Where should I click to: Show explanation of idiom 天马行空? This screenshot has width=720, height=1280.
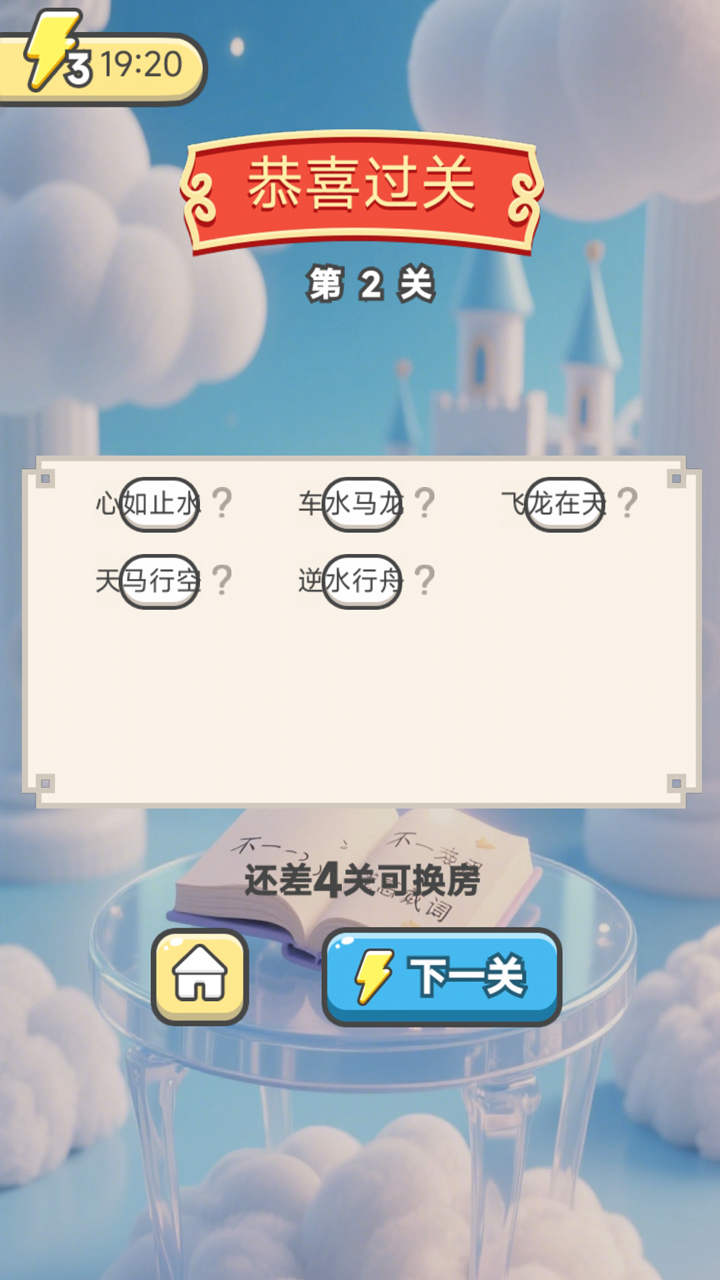[x=222, y=580]
